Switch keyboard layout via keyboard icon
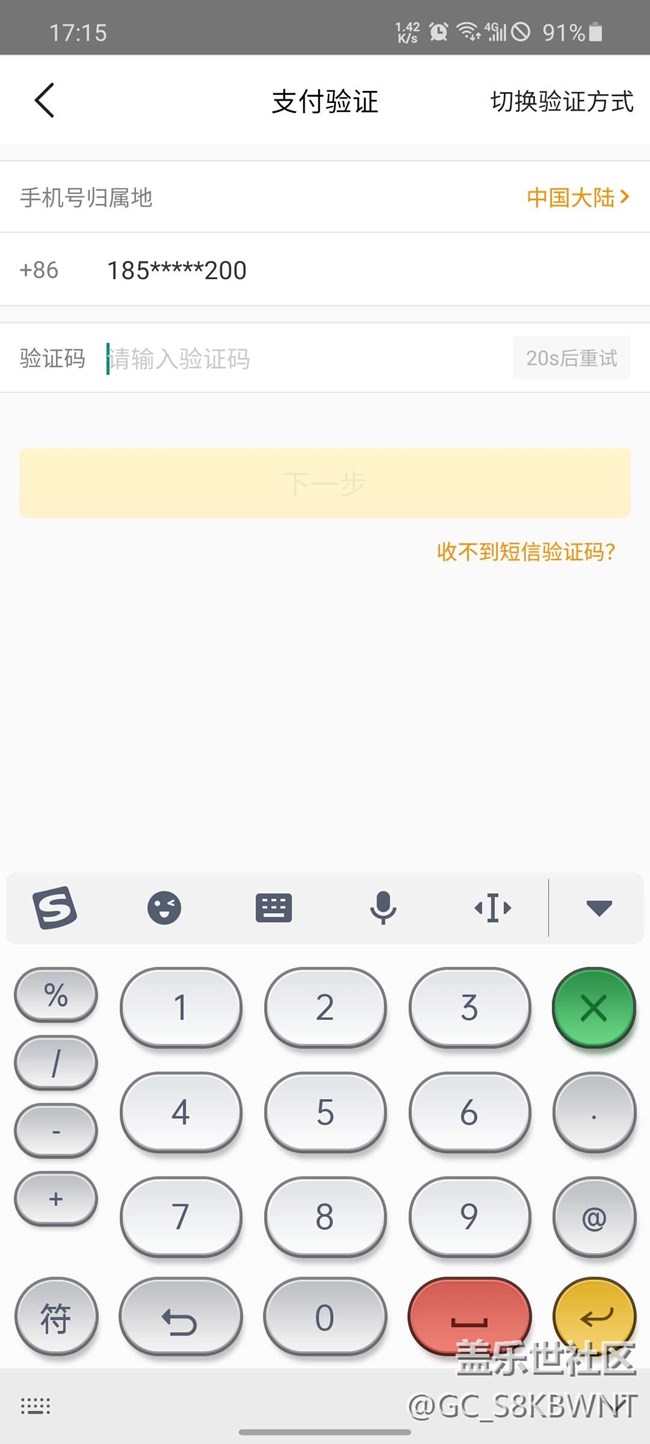The height and width of the screenshot is (1444, 650). tap(273, 908)
